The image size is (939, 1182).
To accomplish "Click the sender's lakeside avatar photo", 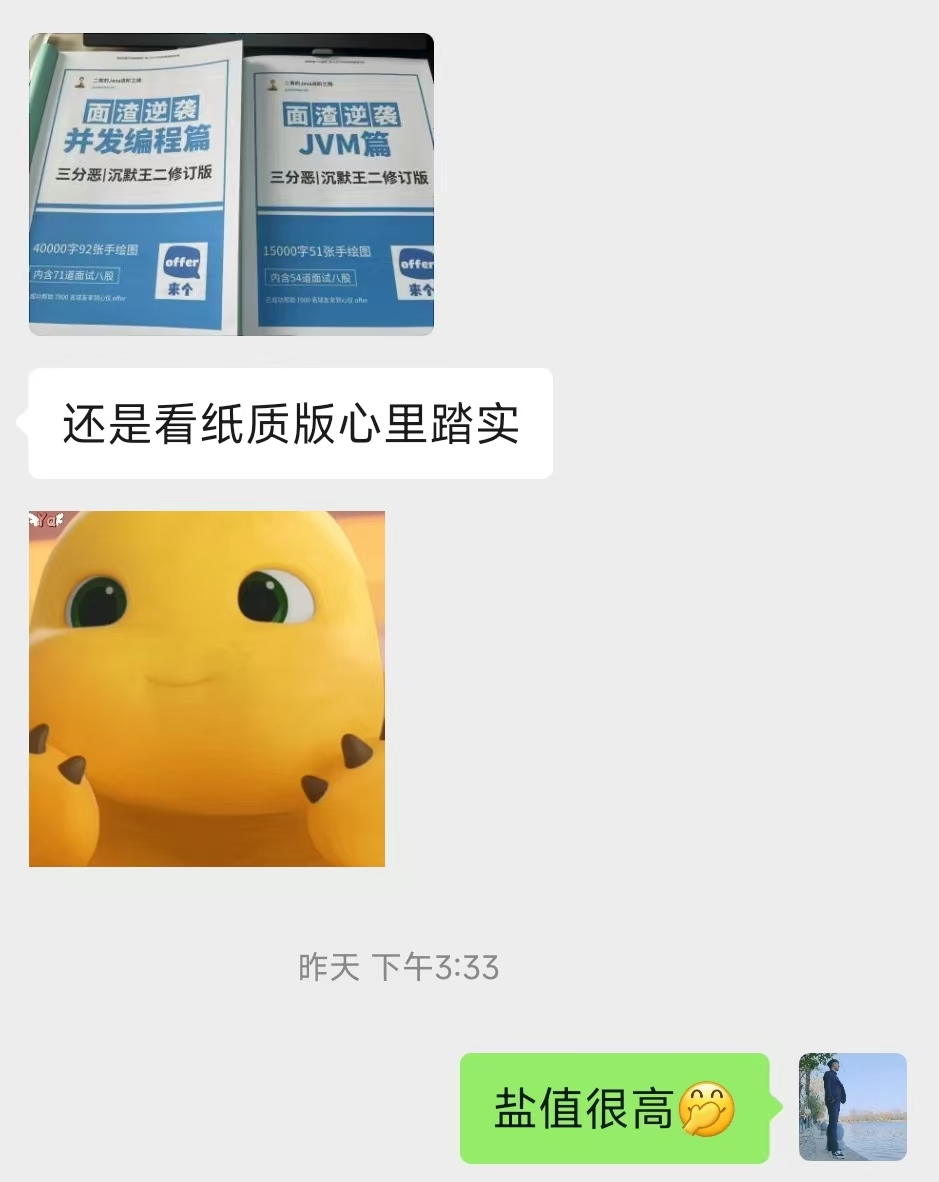I will tap(852, 1107).
